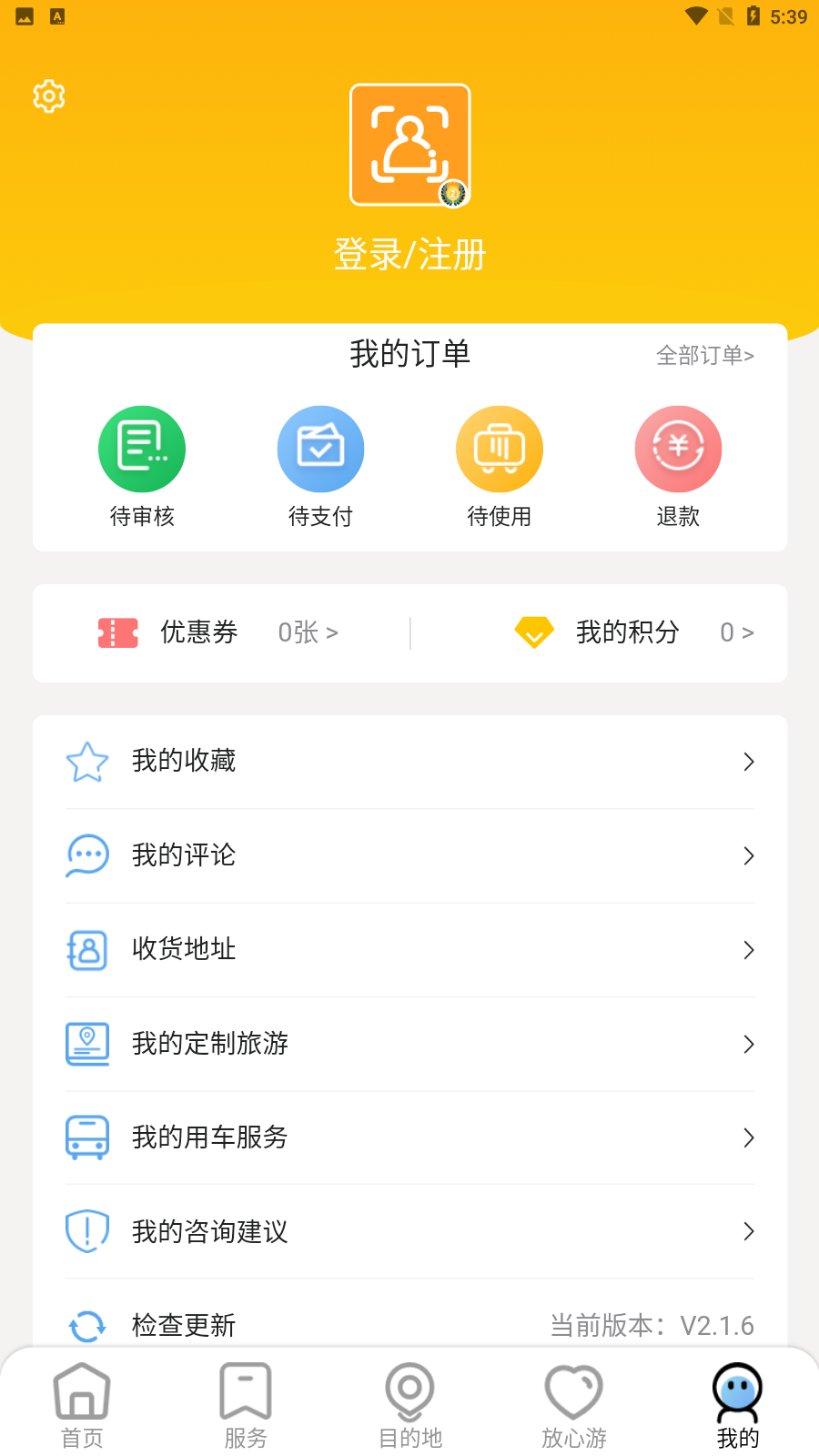Screen dimensions: 819x1456
Task: Tap the 退款 refund icon
Action: [x=678, y=449]
